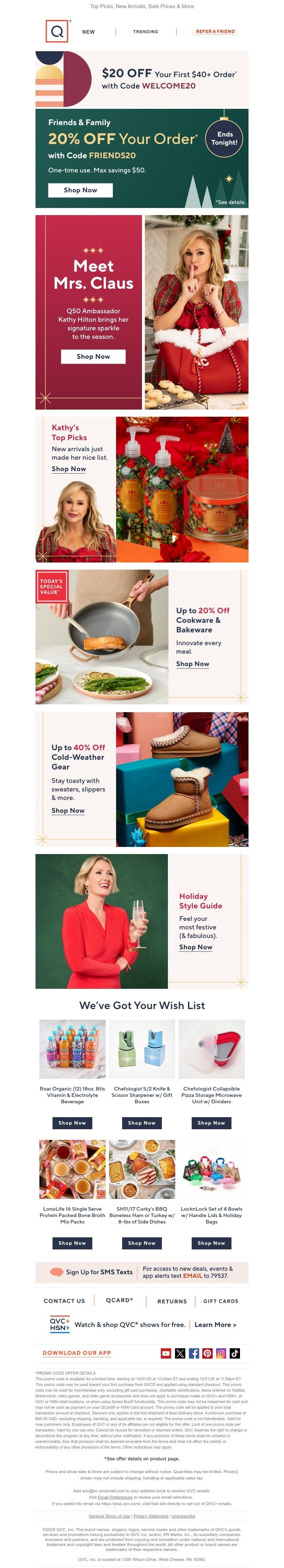The width and height of the screenshot is (284, 1568).
Task: Open Refer a Friend link
Action: 215,32
